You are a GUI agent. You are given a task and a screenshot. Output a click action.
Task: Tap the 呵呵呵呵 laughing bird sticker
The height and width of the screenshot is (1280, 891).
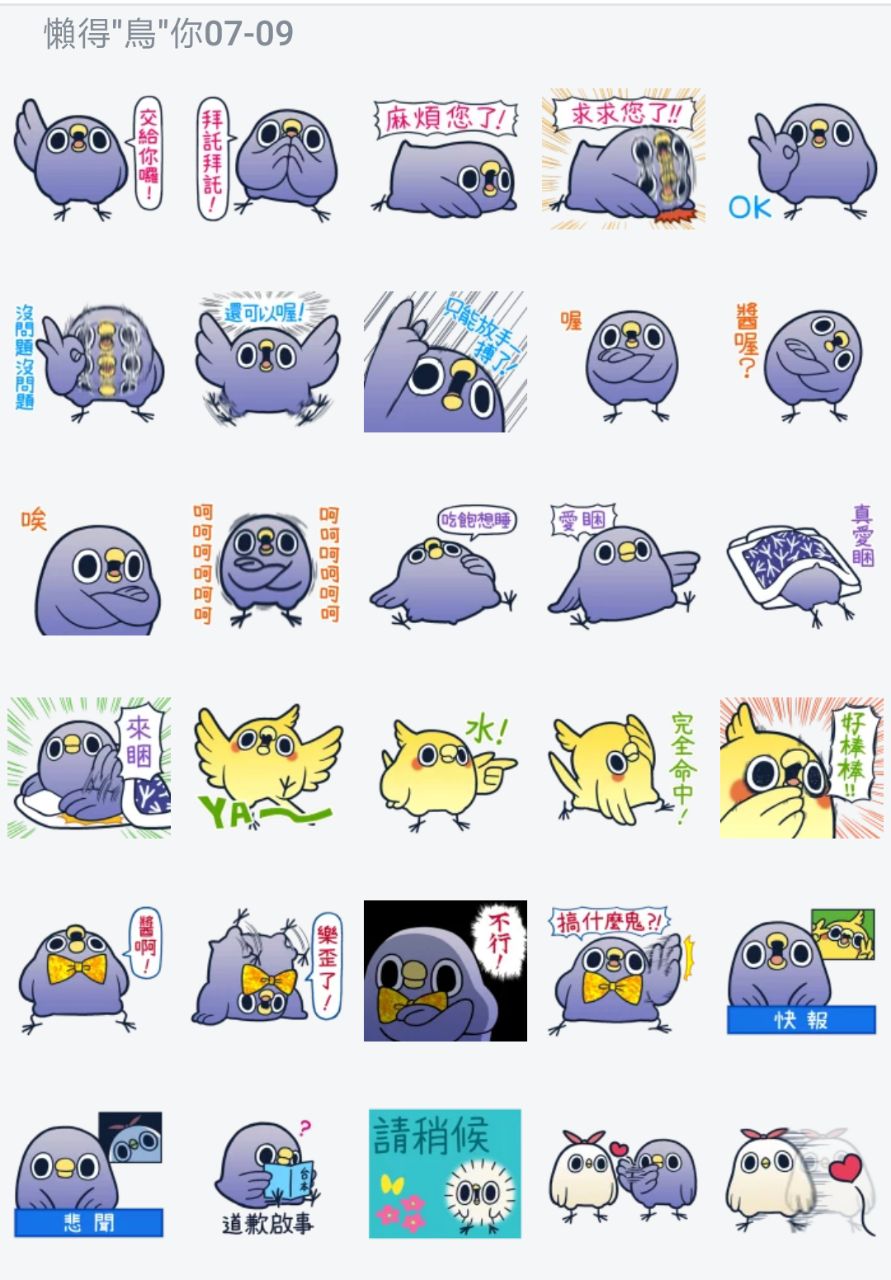coord(266,565)
